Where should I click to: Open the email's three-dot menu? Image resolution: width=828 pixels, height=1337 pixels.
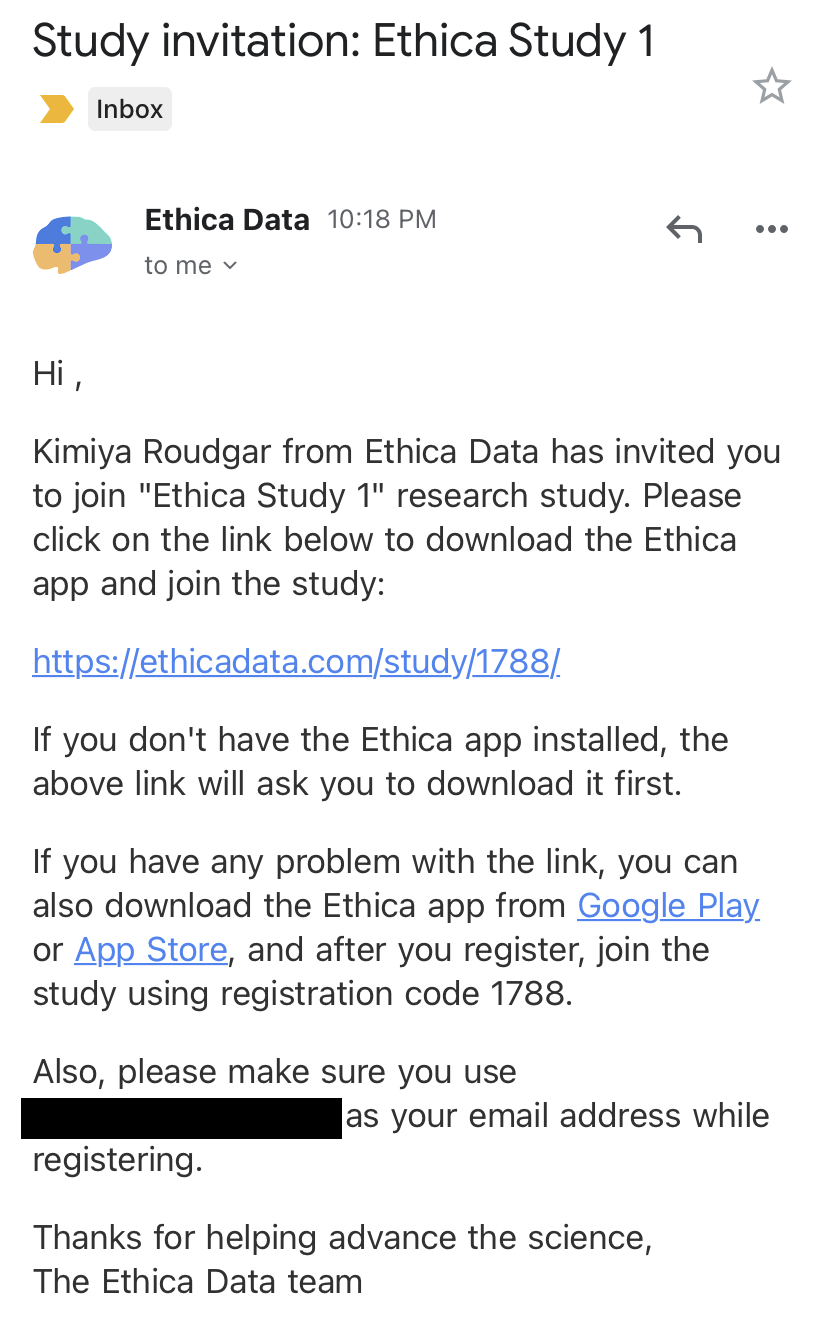coord(771,230)
